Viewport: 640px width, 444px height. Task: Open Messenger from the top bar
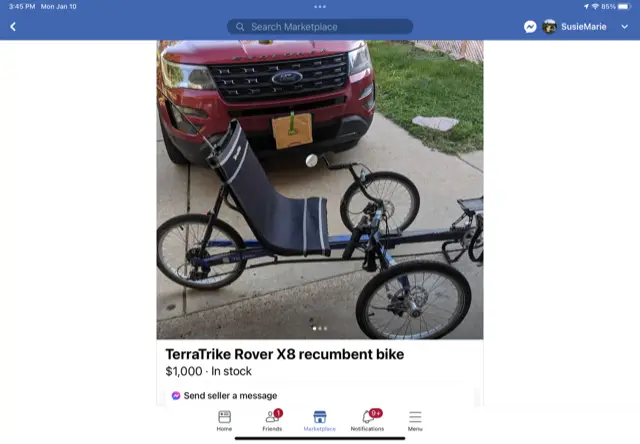(530, 27)
